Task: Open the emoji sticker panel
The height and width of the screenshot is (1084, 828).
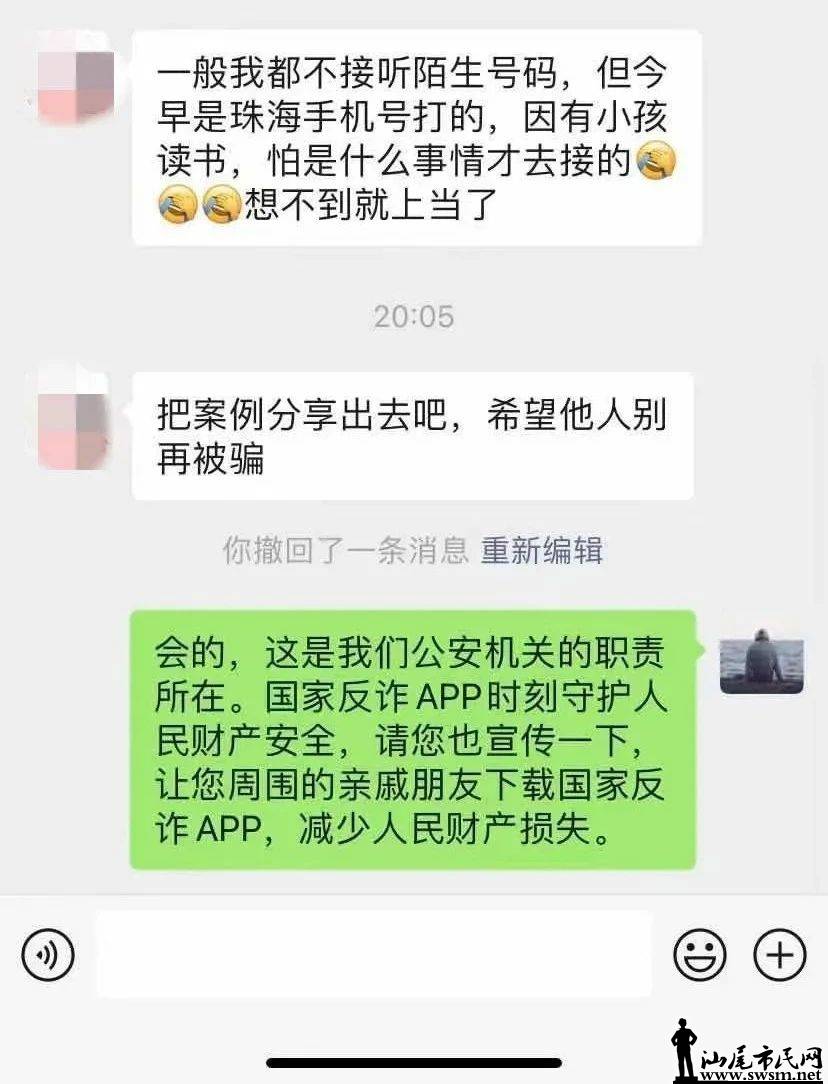Action: (699, 955)
